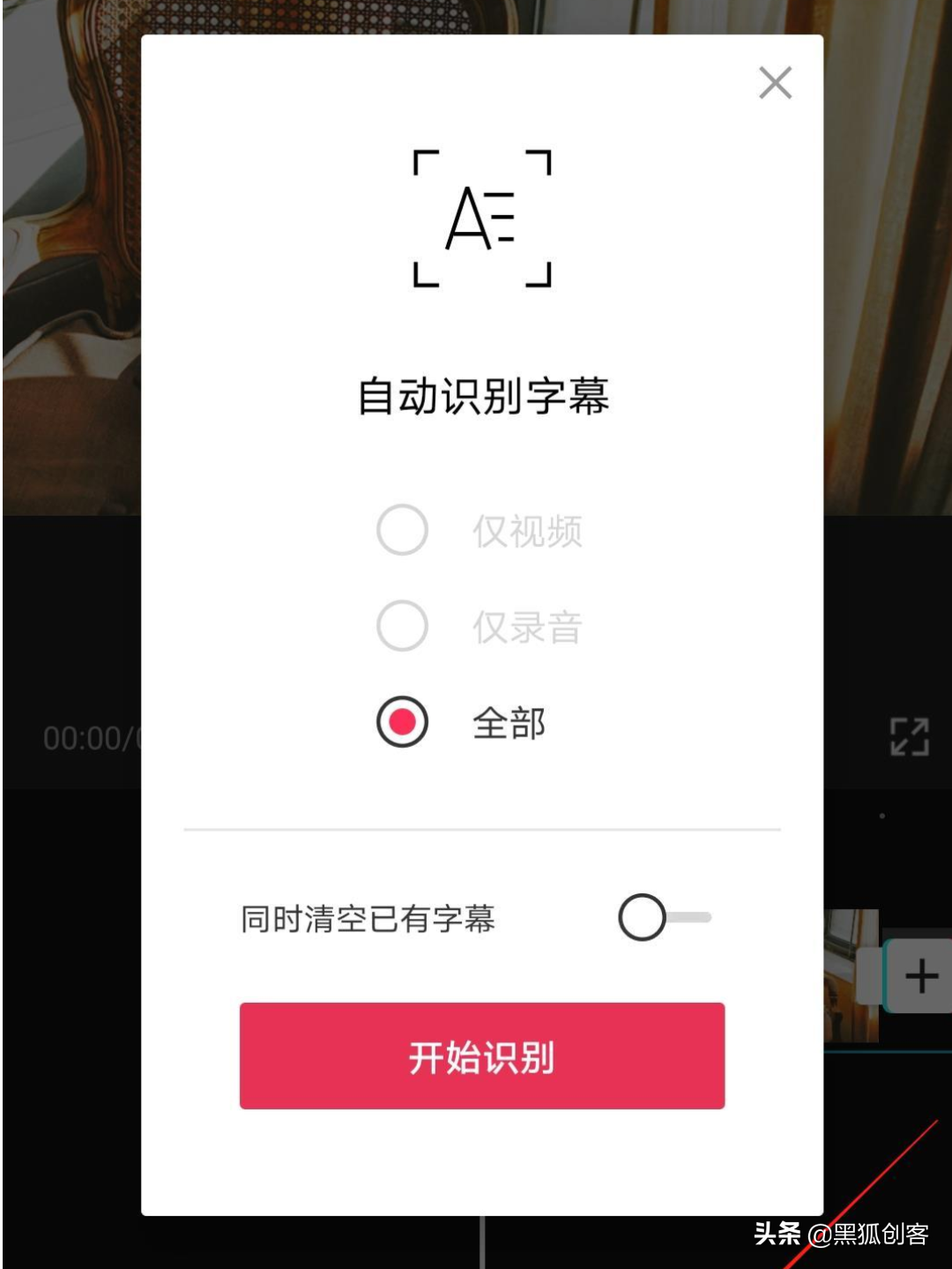Click the selected radio dot beside 全部
Screen dimensions: 952x1269
[402, 722]
